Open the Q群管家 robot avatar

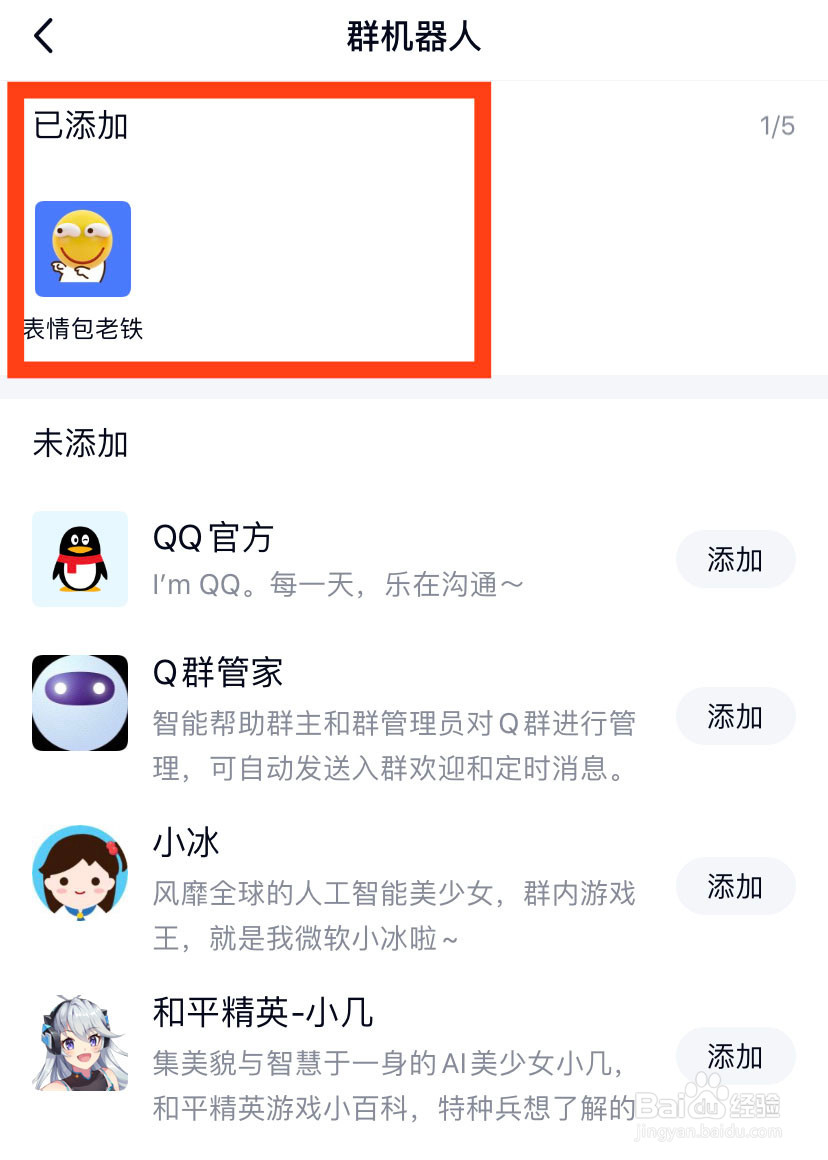coord(79,703)
